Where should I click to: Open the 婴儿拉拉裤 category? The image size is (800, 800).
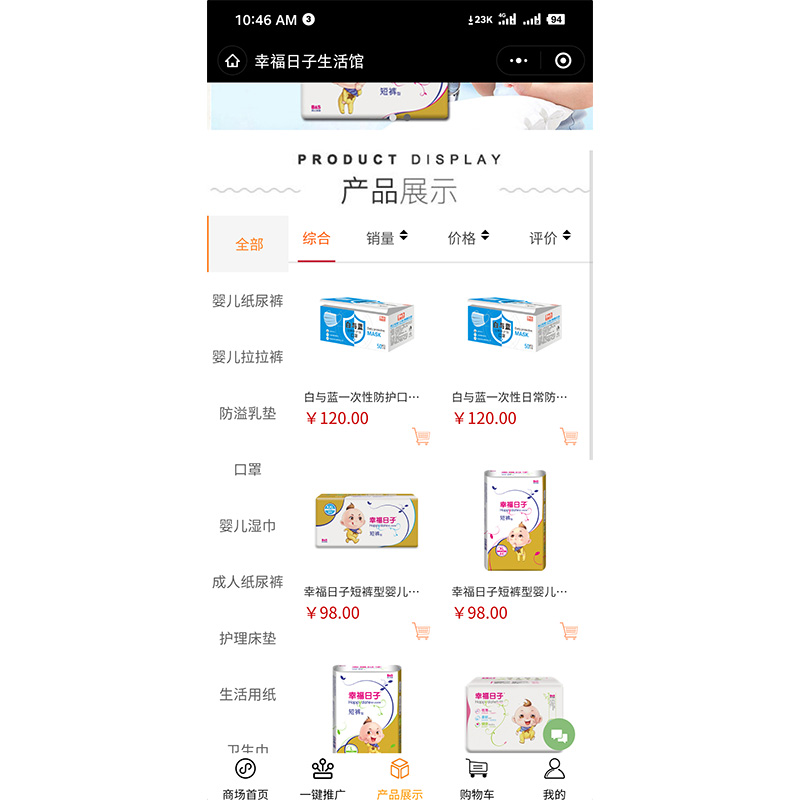coord(248,357)
